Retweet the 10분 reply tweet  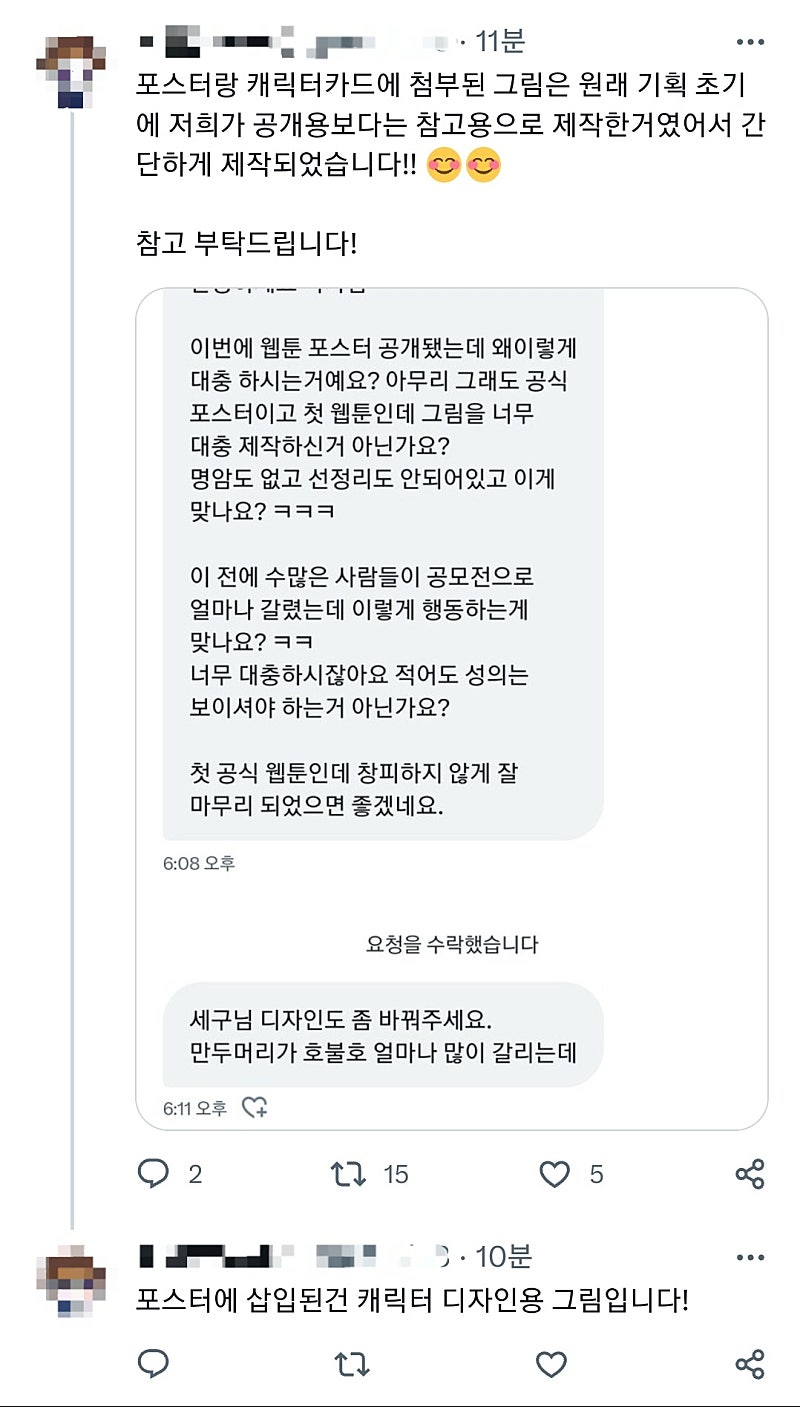pyautogui.click(x=348, y=1363)
